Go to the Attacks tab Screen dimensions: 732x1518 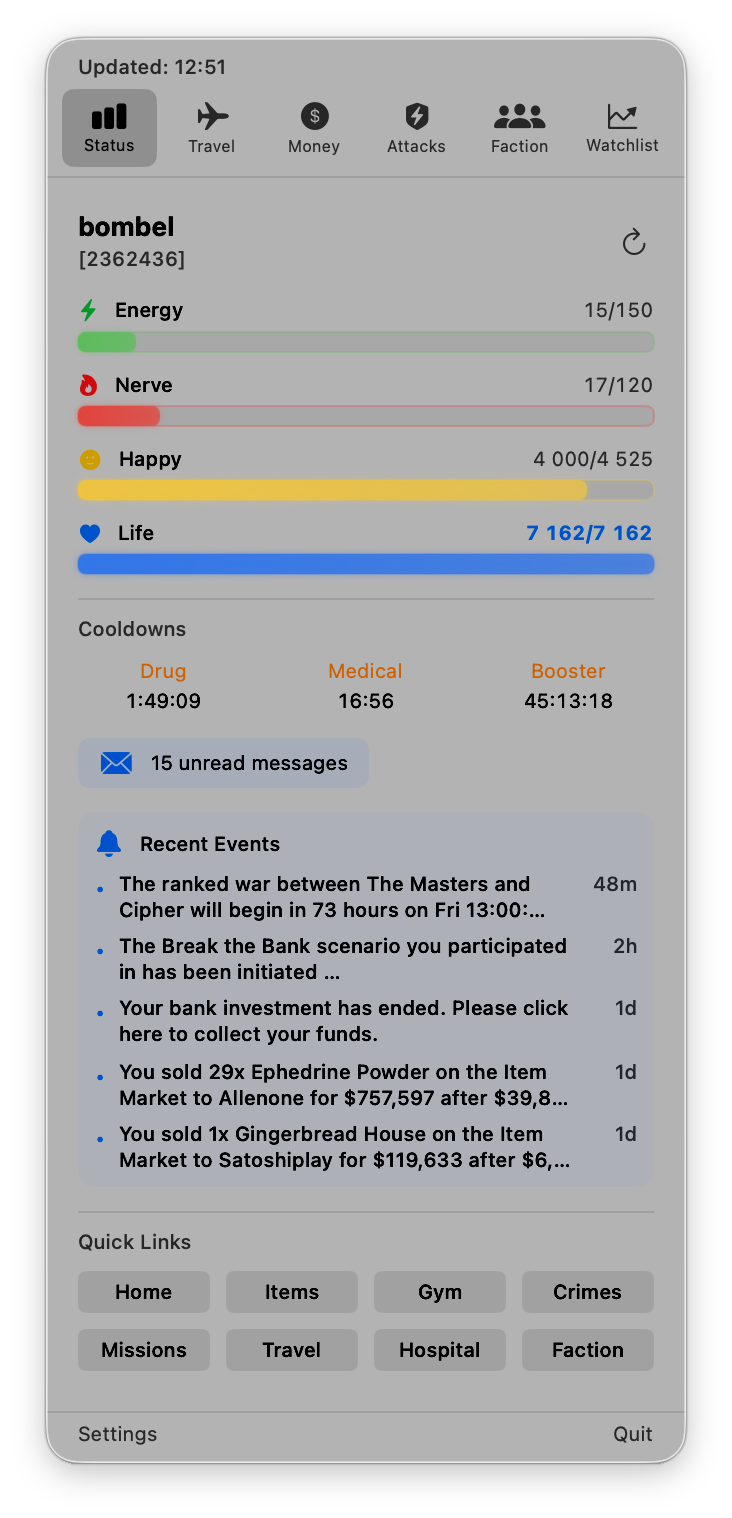coord(416,128)
